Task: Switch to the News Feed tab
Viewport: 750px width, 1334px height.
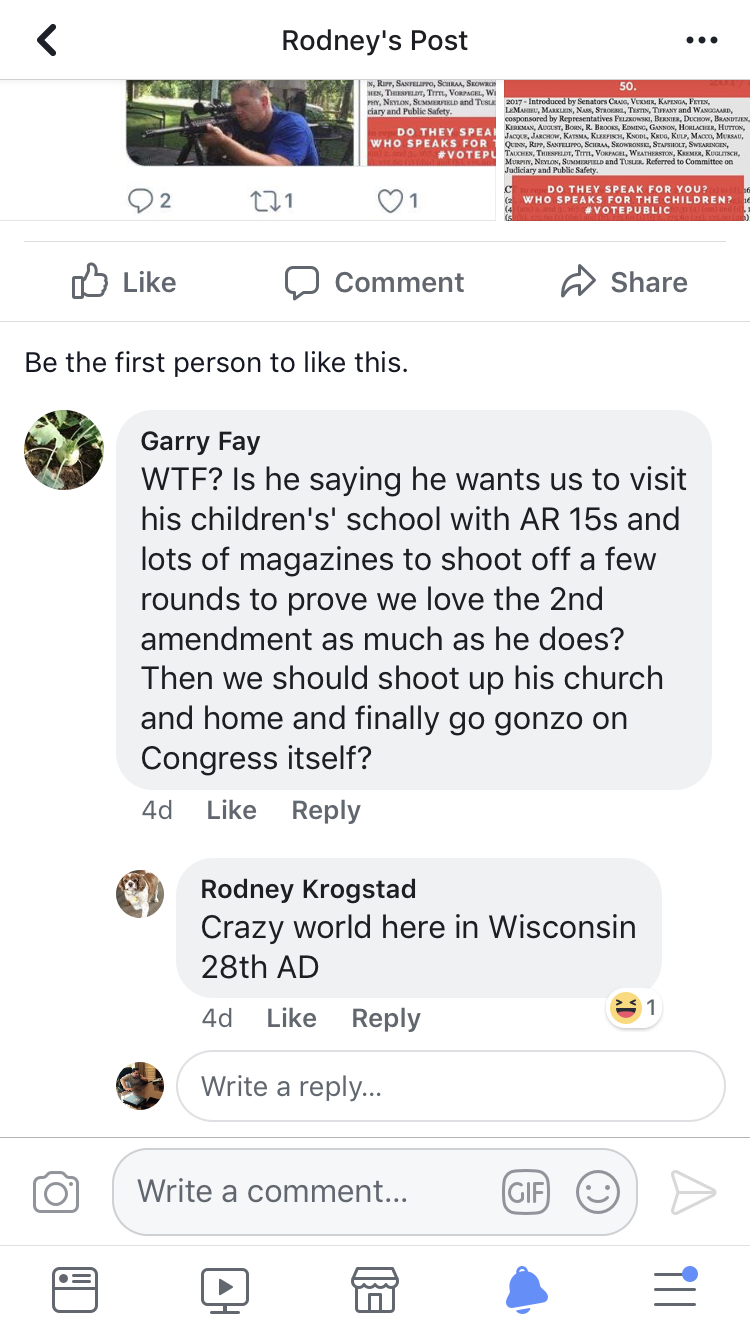Action: tap(75, 1290)
